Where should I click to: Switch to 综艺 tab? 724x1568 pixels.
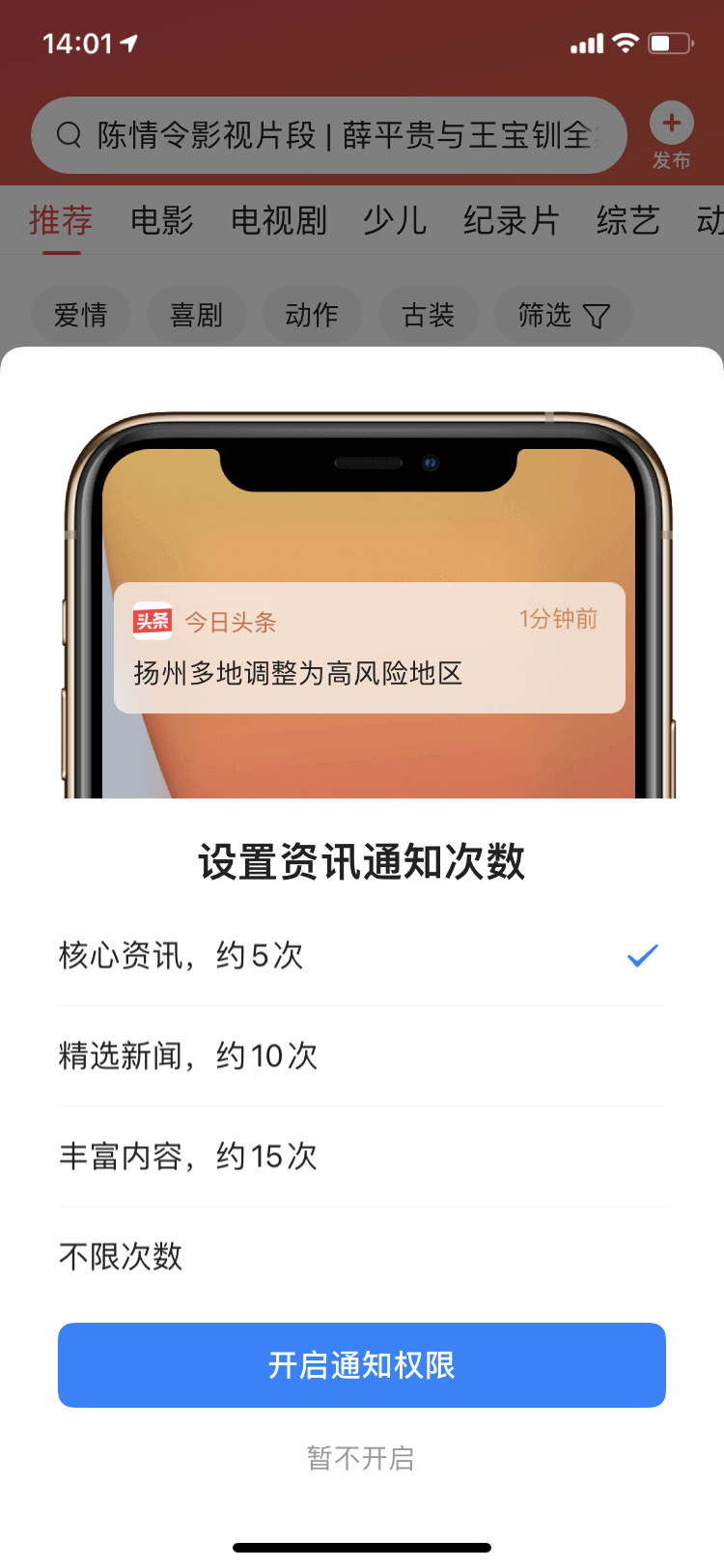(x=627, y=220)
